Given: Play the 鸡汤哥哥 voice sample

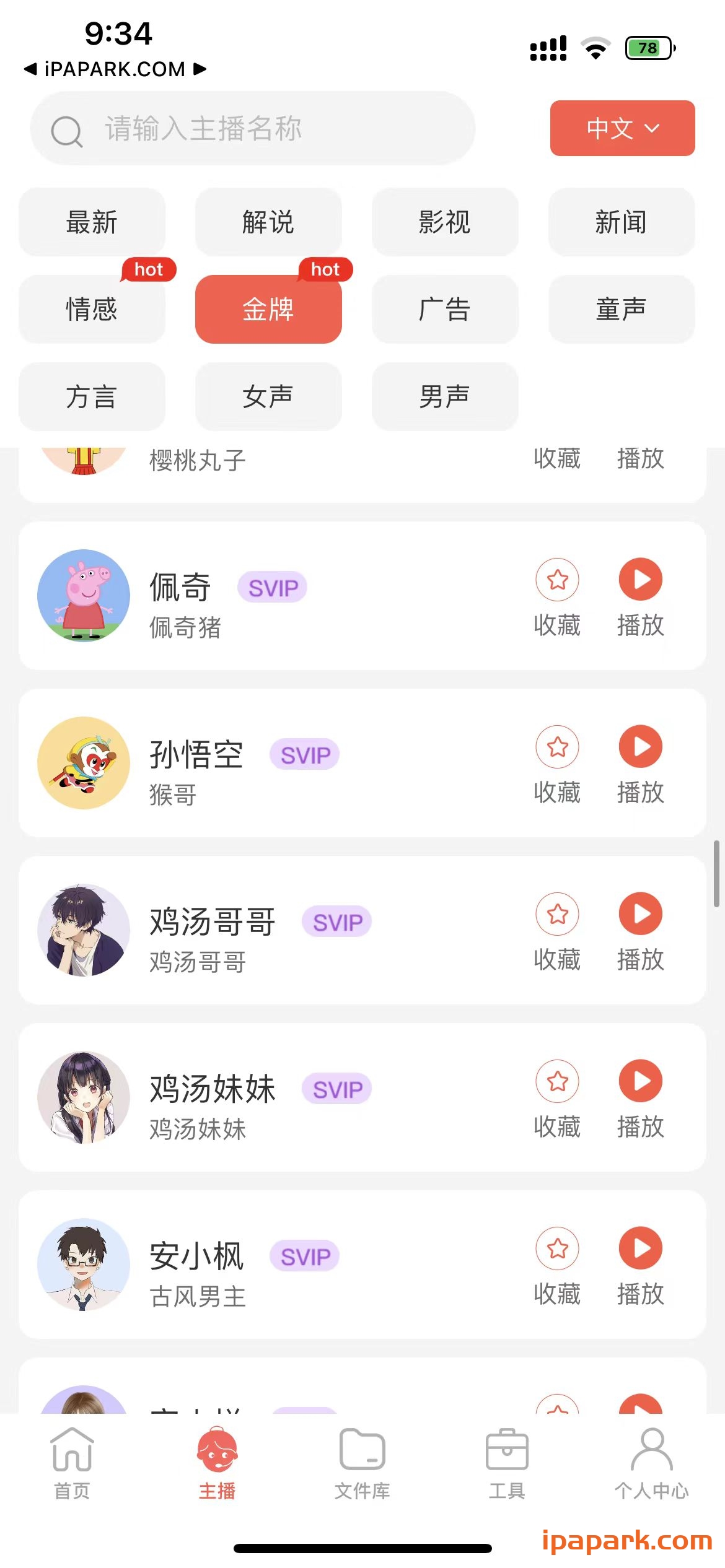Looking at the screenshot, I should (641, 914).
